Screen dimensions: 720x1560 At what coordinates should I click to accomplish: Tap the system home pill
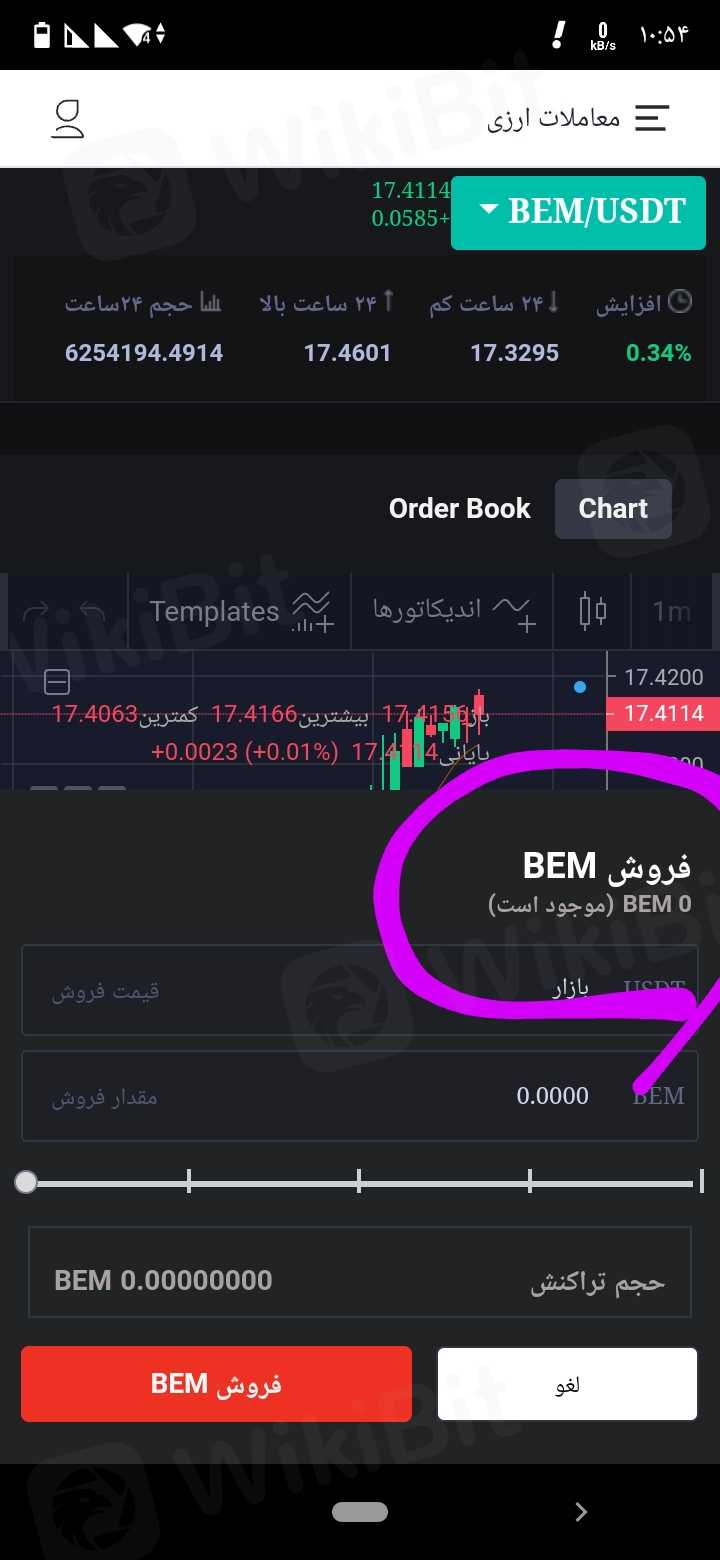coord(360,1512)
